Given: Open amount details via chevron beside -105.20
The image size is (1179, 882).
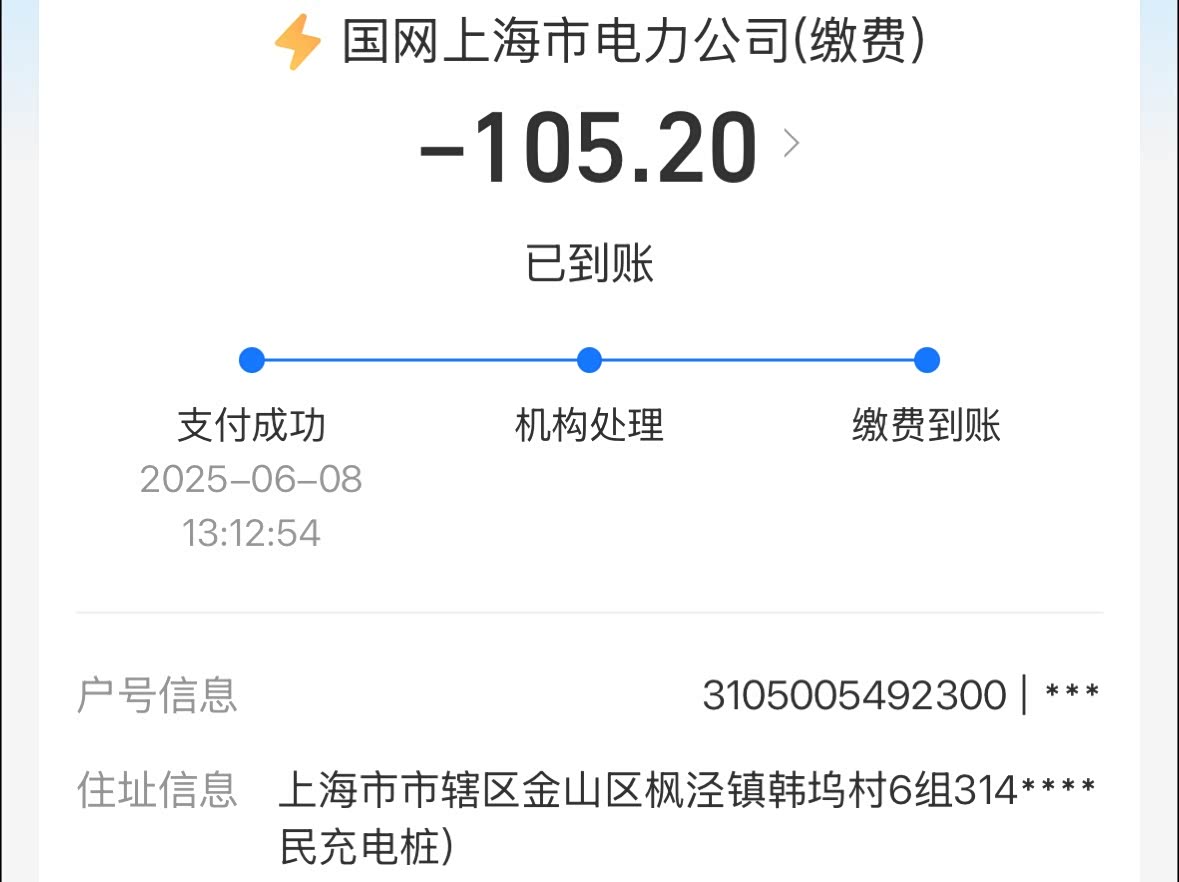Looking at the screenshot, I should (790, 143).
